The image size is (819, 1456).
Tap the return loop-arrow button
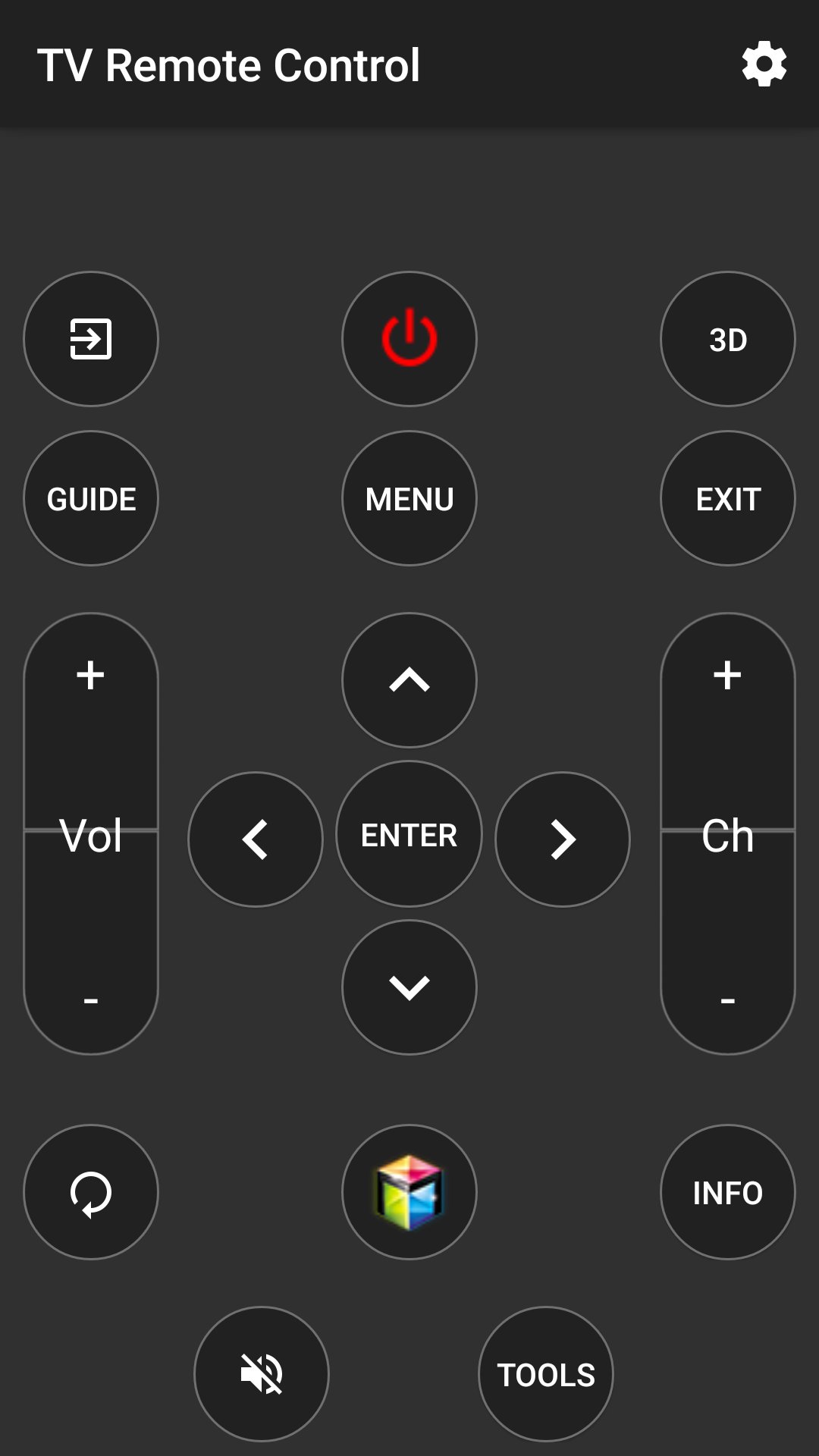pyautogui.click(x=91, y=1192)
